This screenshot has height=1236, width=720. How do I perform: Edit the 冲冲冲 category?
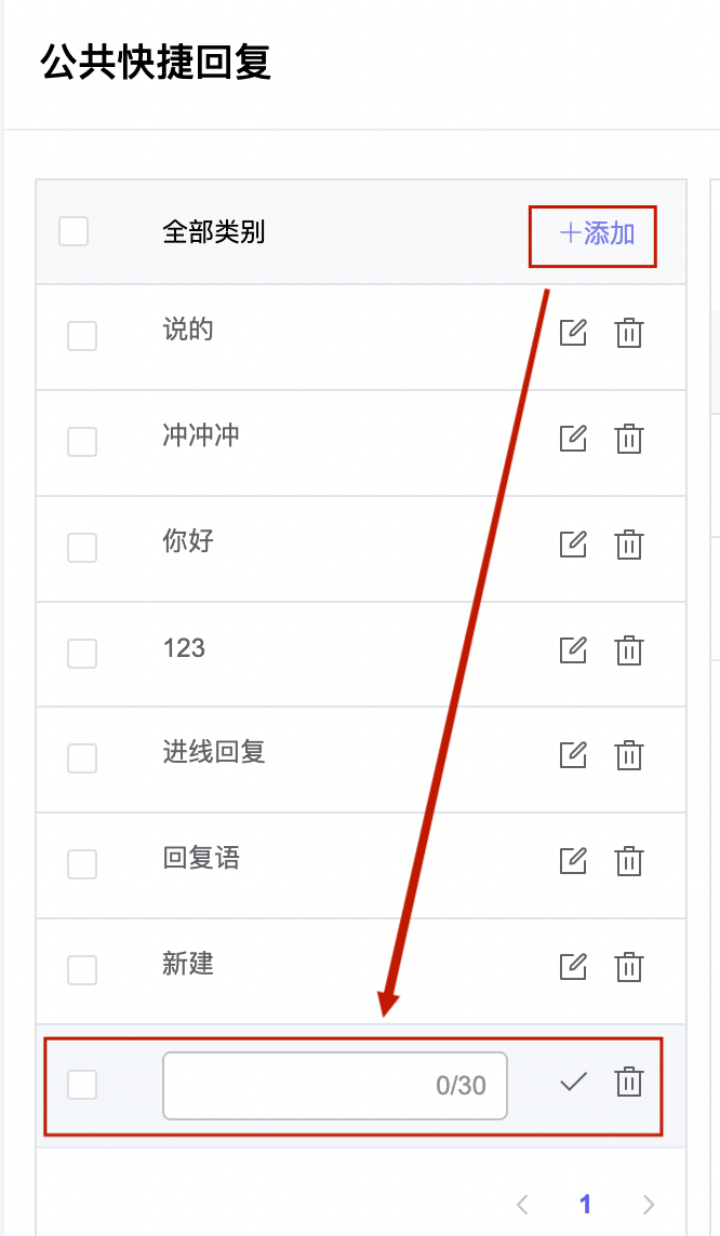[572, 439]
